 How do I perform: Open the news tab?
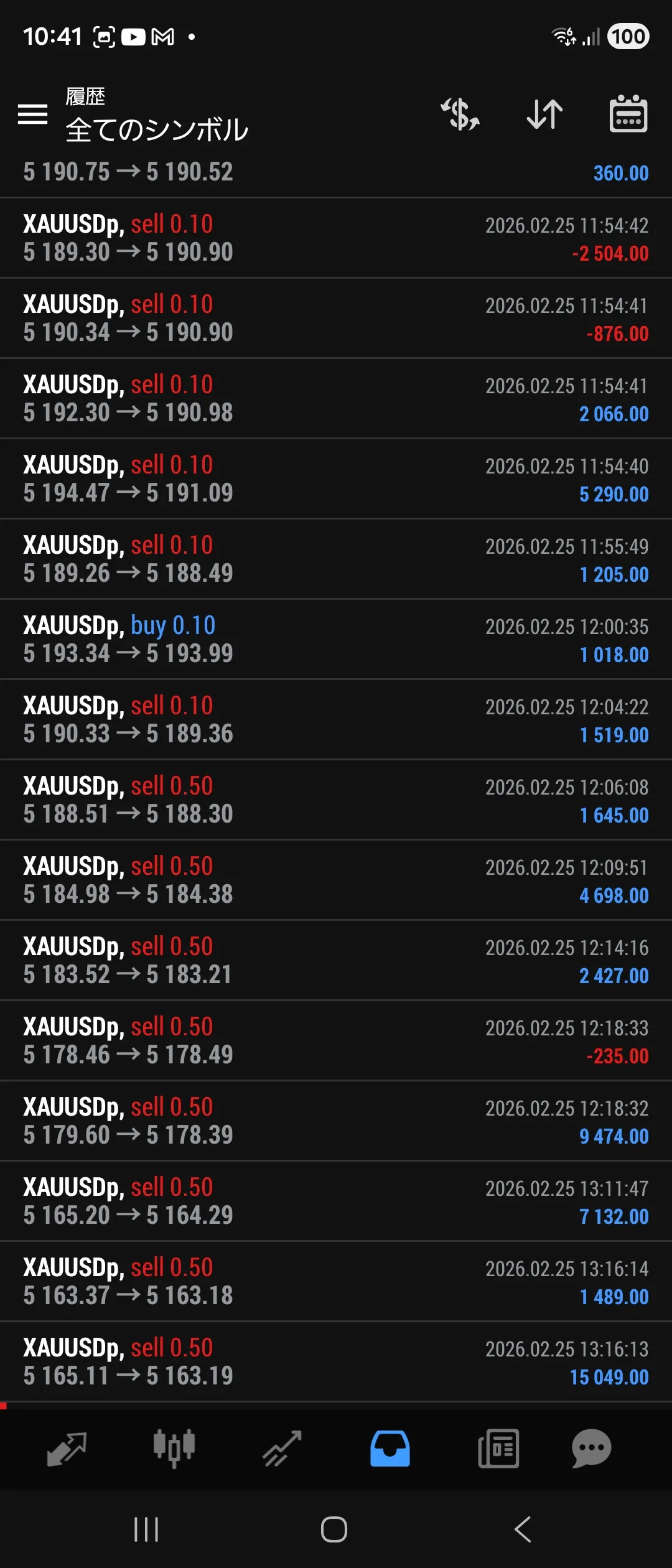[x=498, y=1449]
